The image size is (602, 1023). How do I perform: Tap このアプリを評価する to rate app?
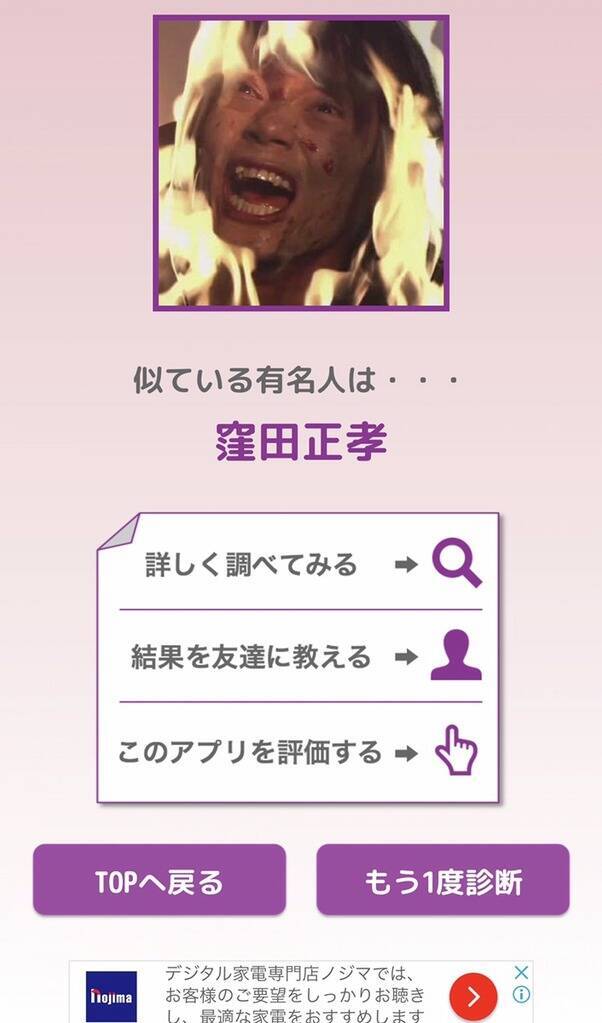(x=300, y=752)
